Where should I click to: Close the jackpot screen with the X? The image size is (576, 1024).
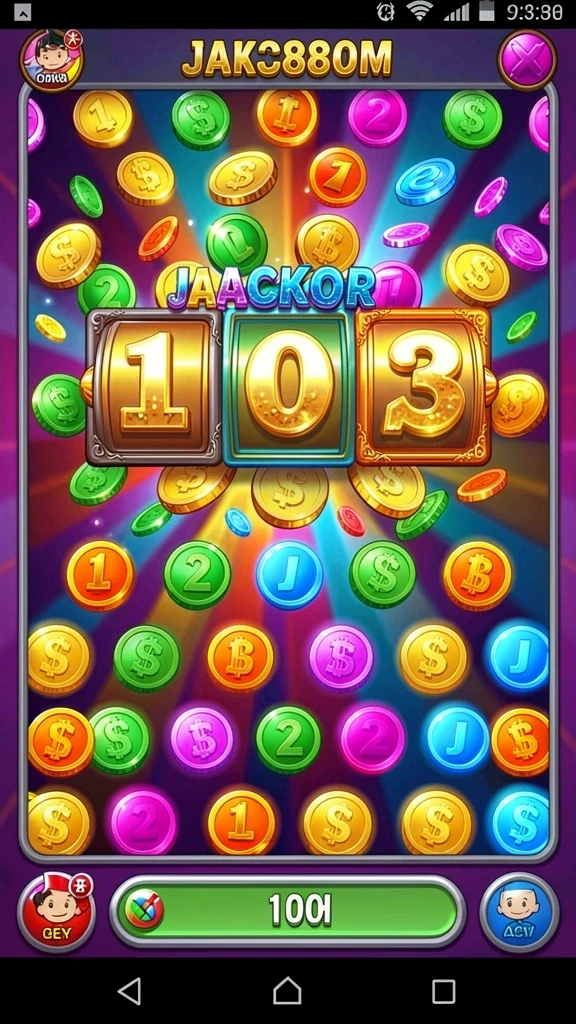click(x=527, y=60)
